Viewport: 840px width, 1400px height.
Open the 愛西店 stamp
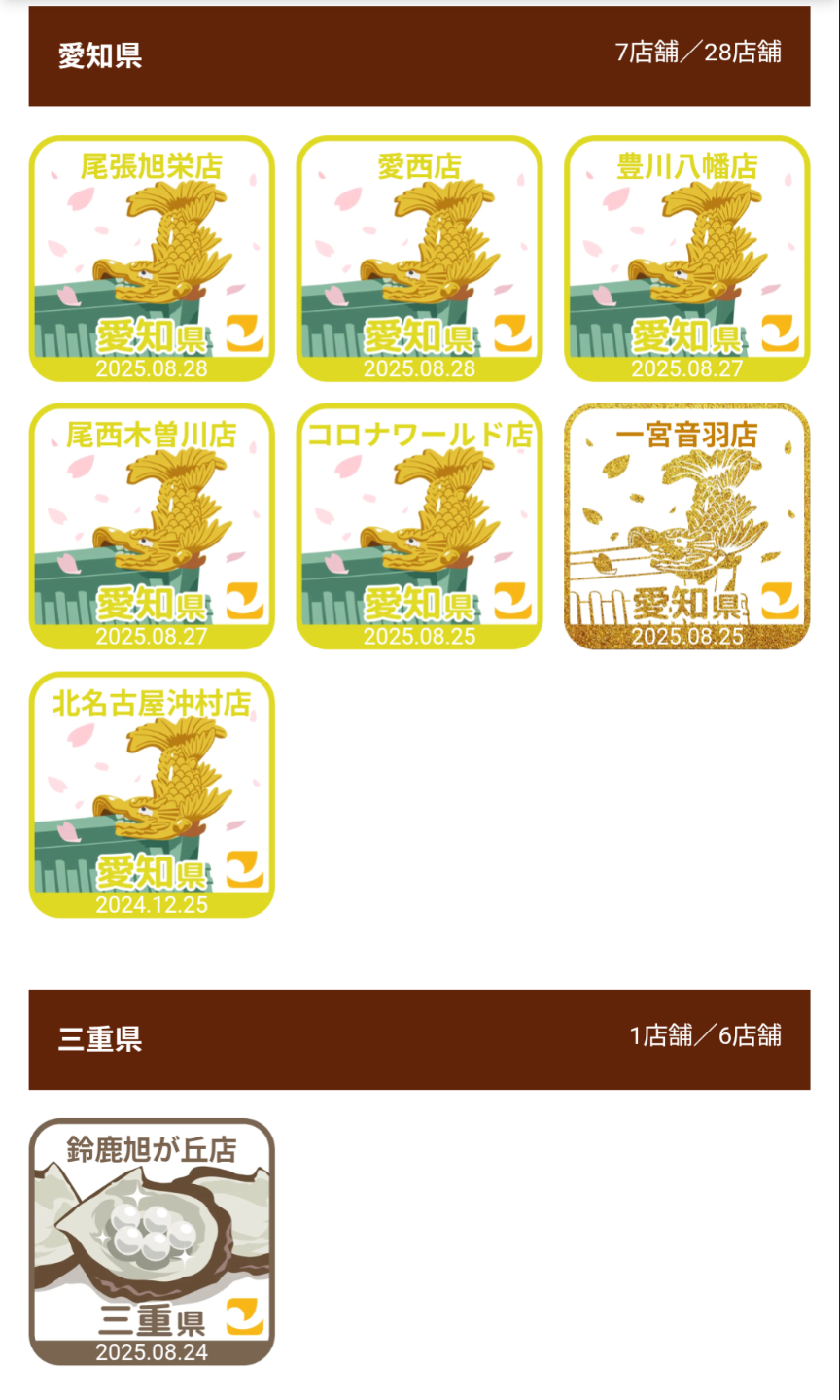419,259
